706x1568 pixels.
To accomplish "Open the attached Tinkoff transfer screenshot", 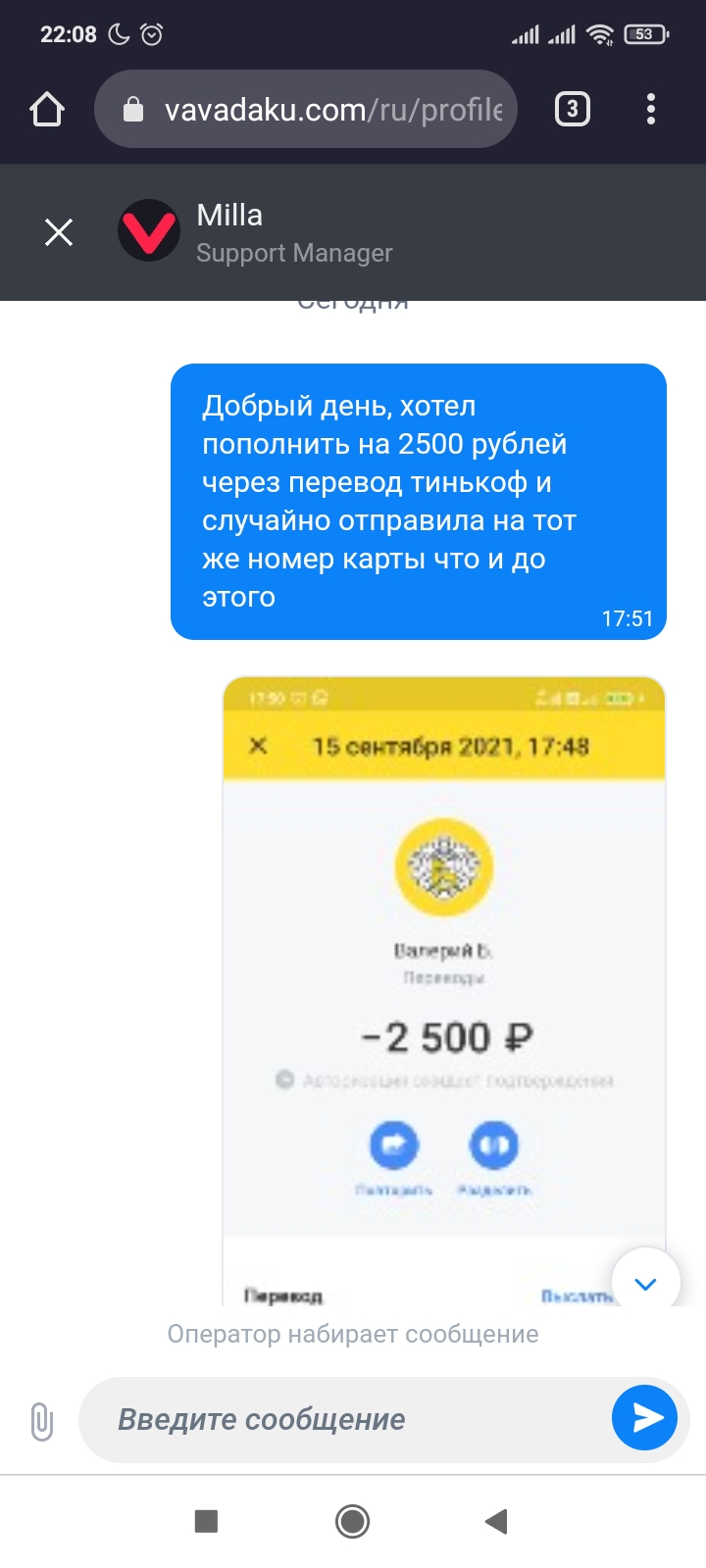I will [444, 990].
